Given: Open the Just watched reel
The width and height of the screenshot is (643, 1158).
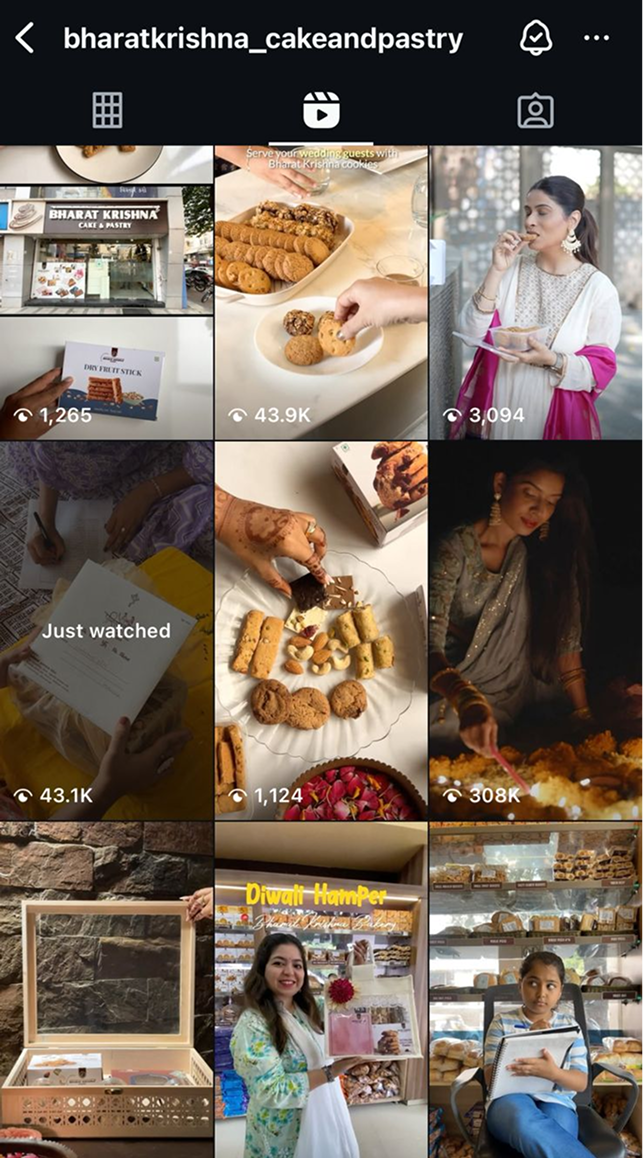Looking at the screenshot, I should click(x=106, y=630).
